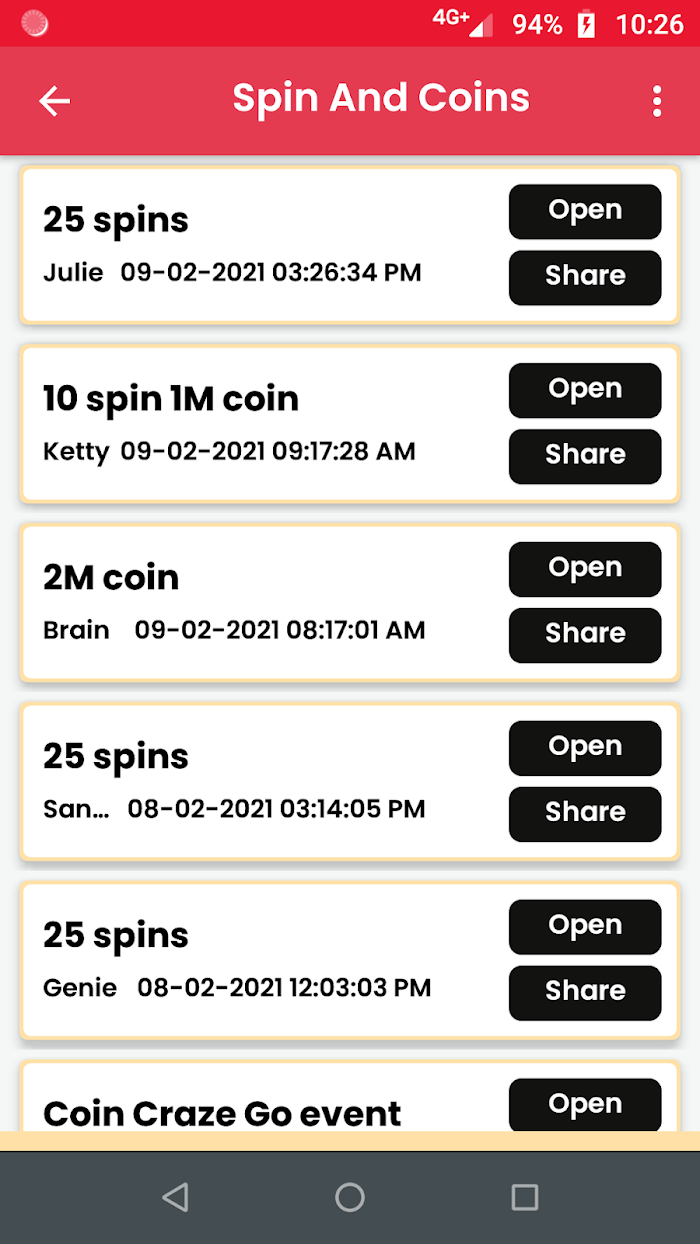Open the 25 spins posted 03:14:05 PM

tap(585, 748)
